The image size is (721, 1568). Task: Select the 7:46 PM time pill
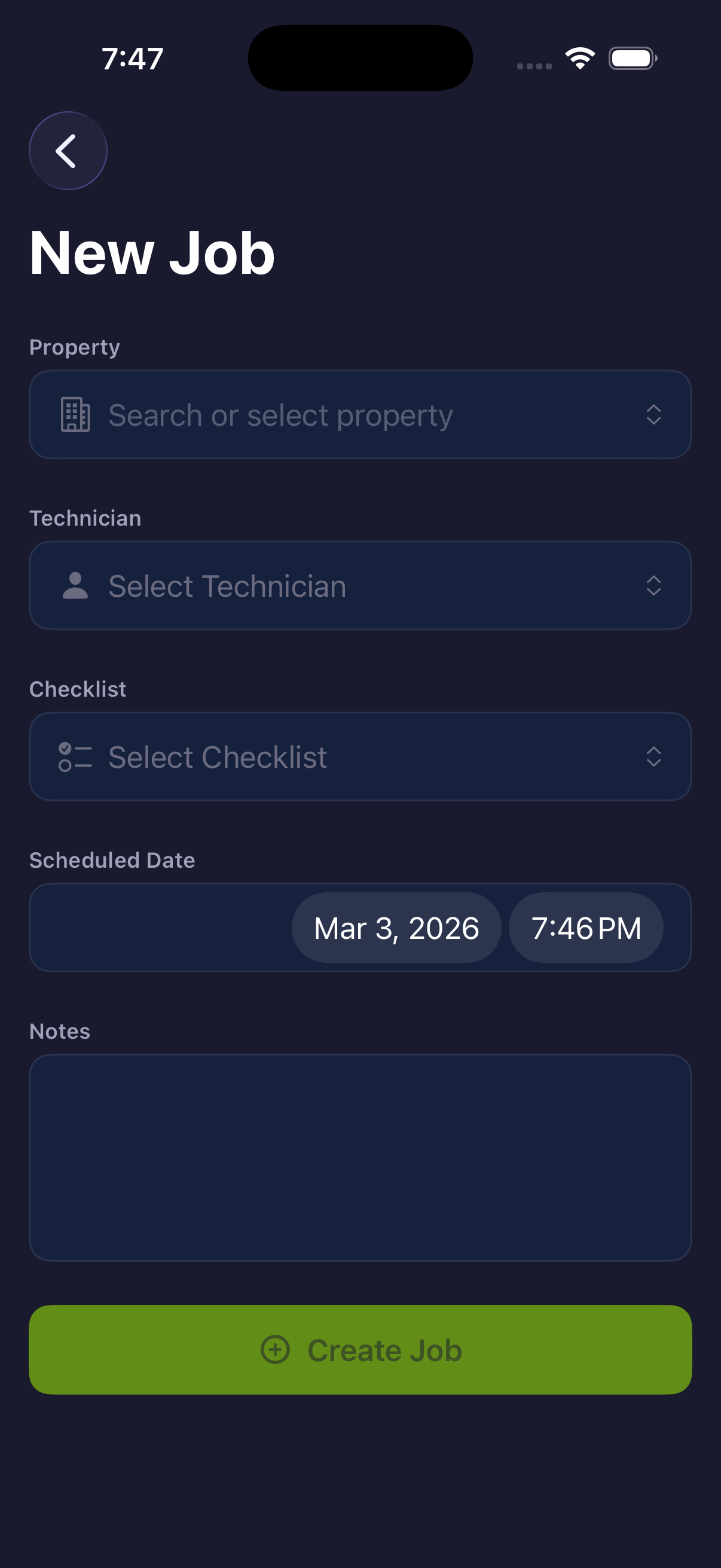[586, 928]
